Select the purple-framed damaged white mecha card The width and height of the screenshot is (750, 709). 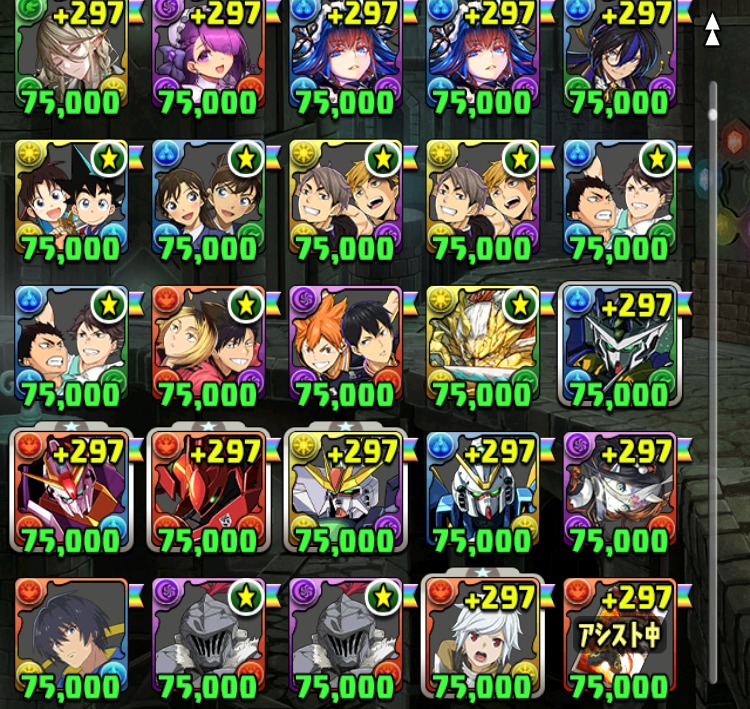[x=620, y=490]
